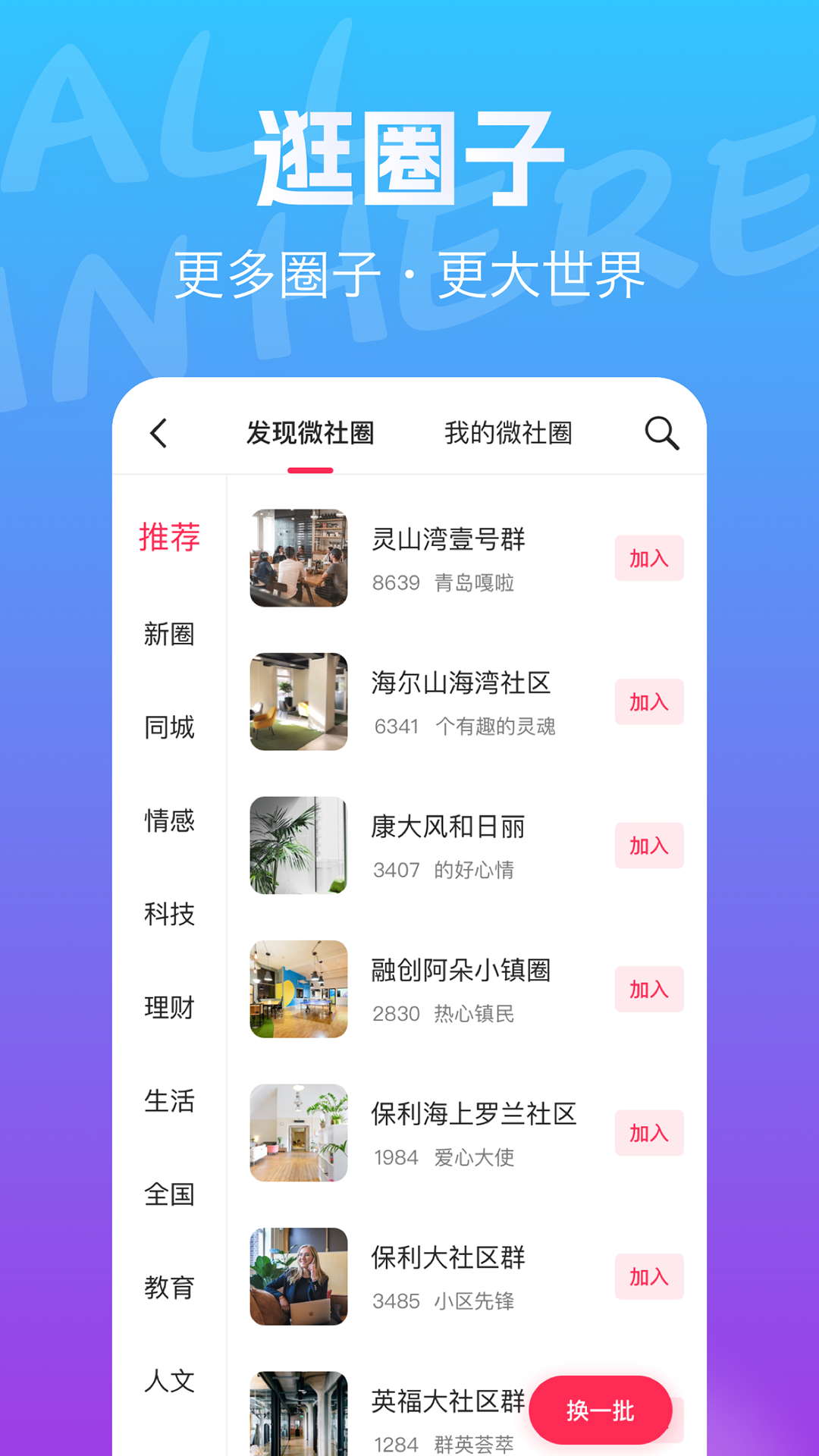Select the 科技 category
Viewport: 819px width, 1456px height.
pyautogui.click(x=170, y=915)
